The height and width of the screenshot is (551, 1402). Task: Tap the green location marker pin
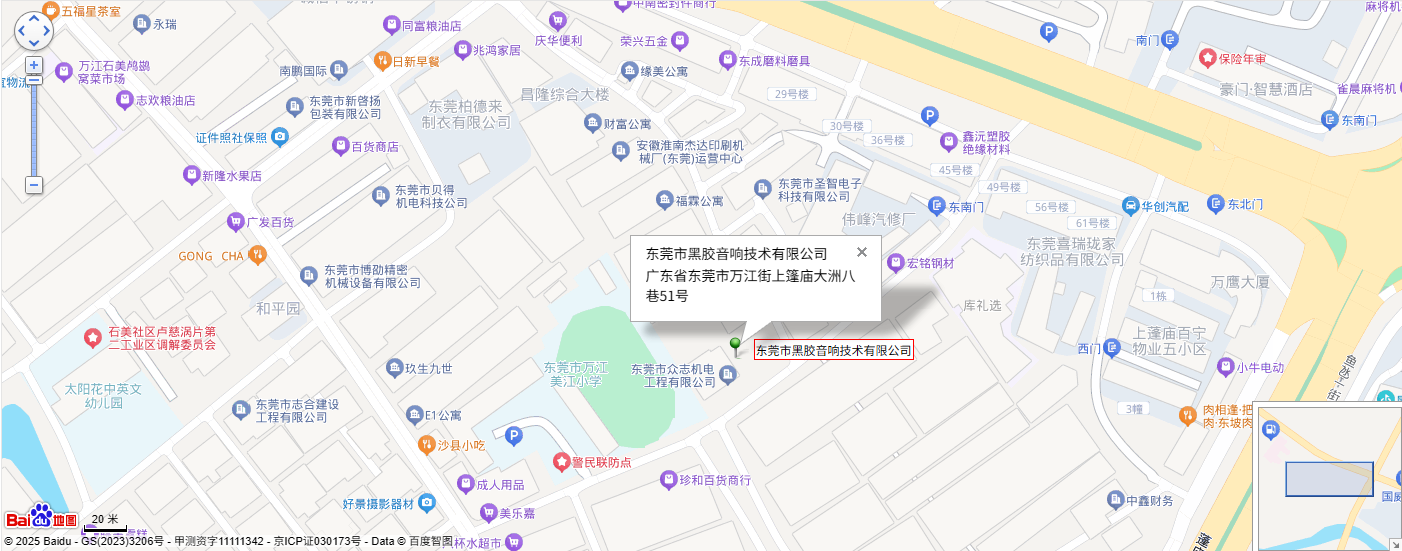point(735,345)
